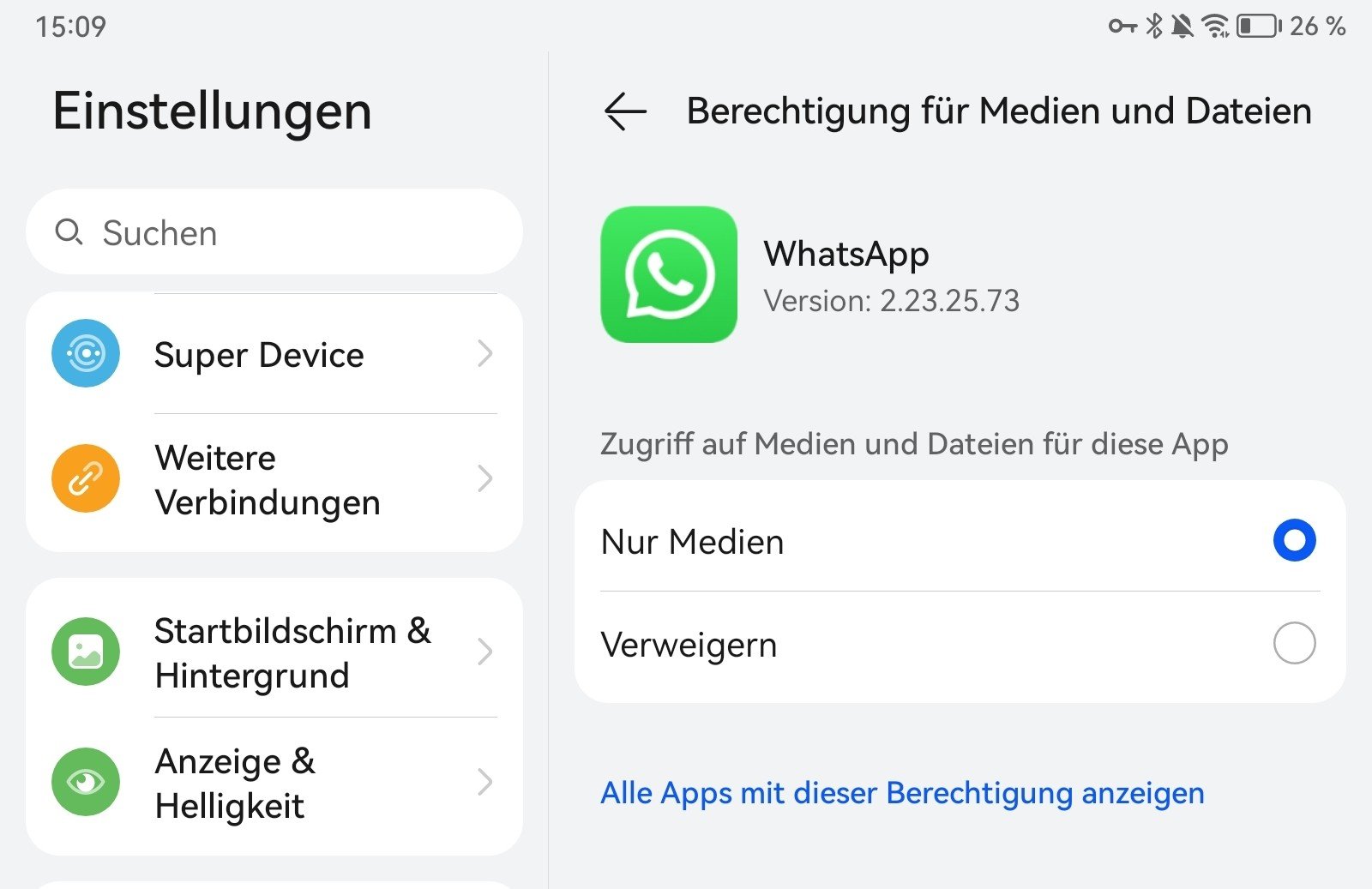This screenshot has height=889, width=1372.
Task: Go back from the media permission page
Action: [625, 111]
